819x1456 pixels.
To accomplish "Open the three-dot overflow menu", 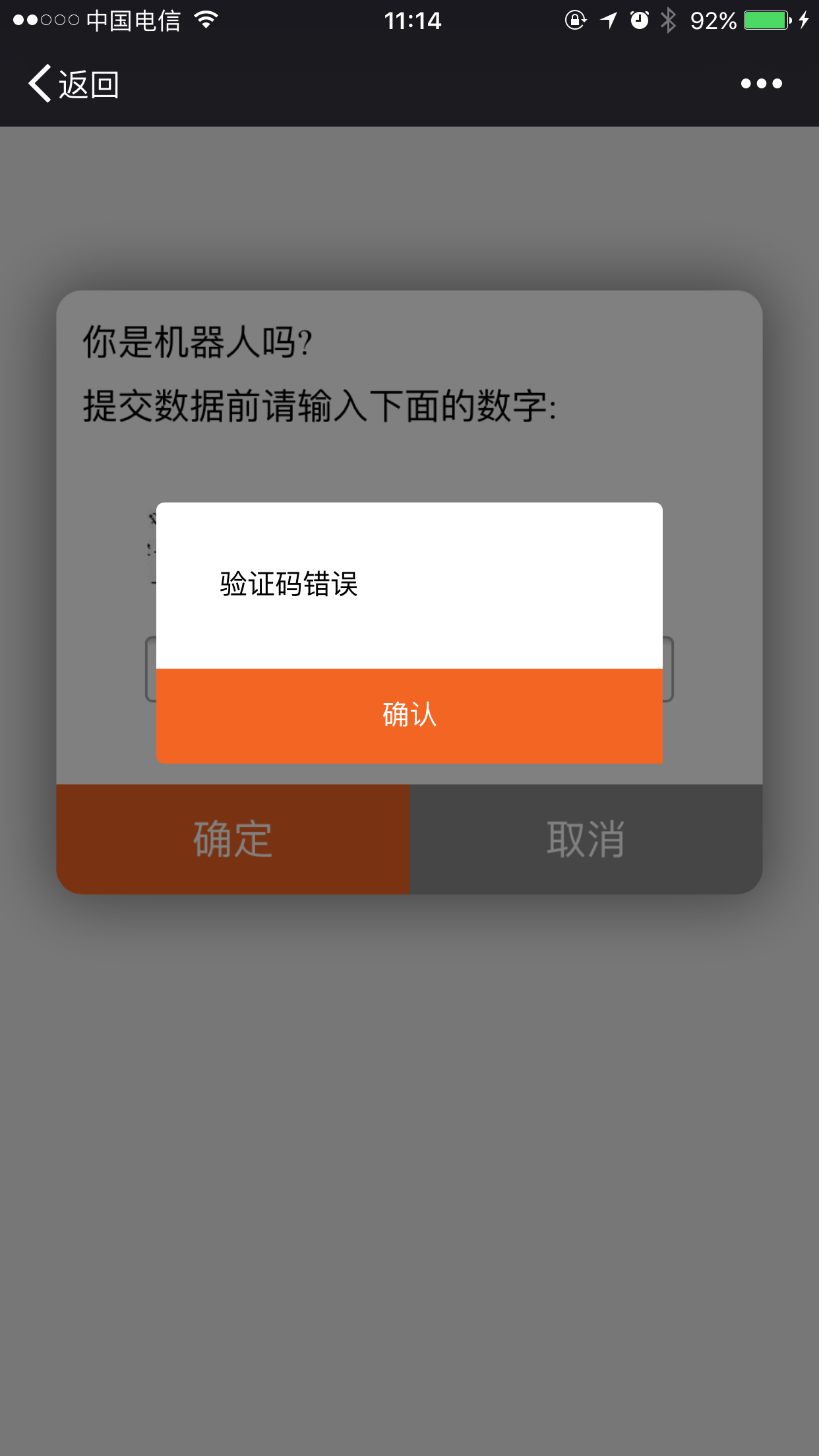I will coord(762,84).
